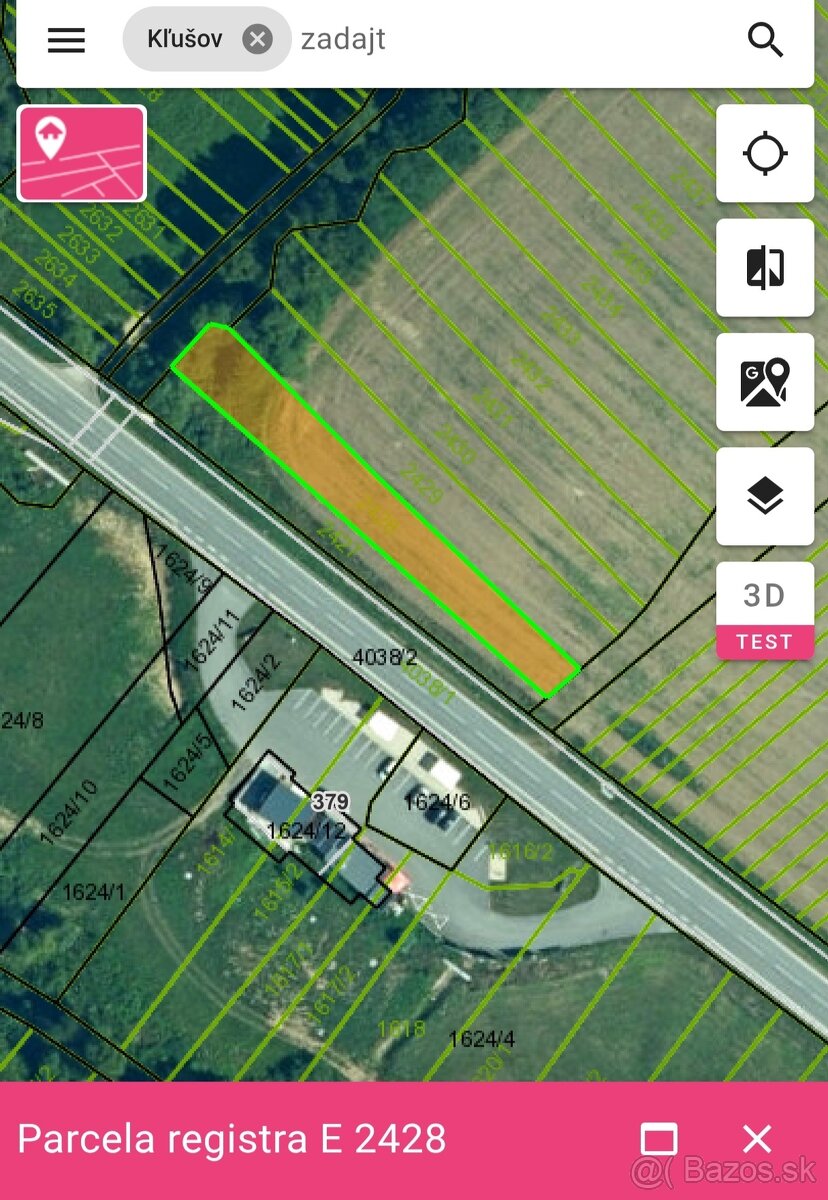Open the map layers selector

[x=765, y=495]
